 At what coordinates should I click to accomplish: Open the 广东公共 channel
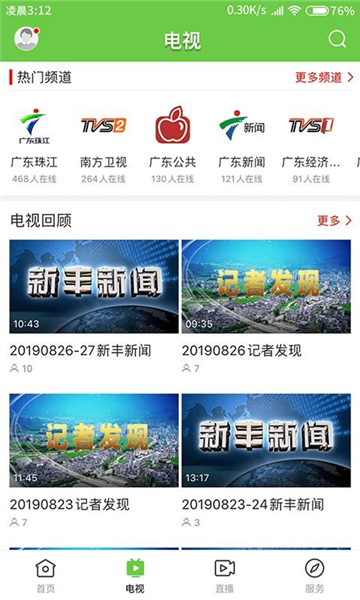[173, 145]
